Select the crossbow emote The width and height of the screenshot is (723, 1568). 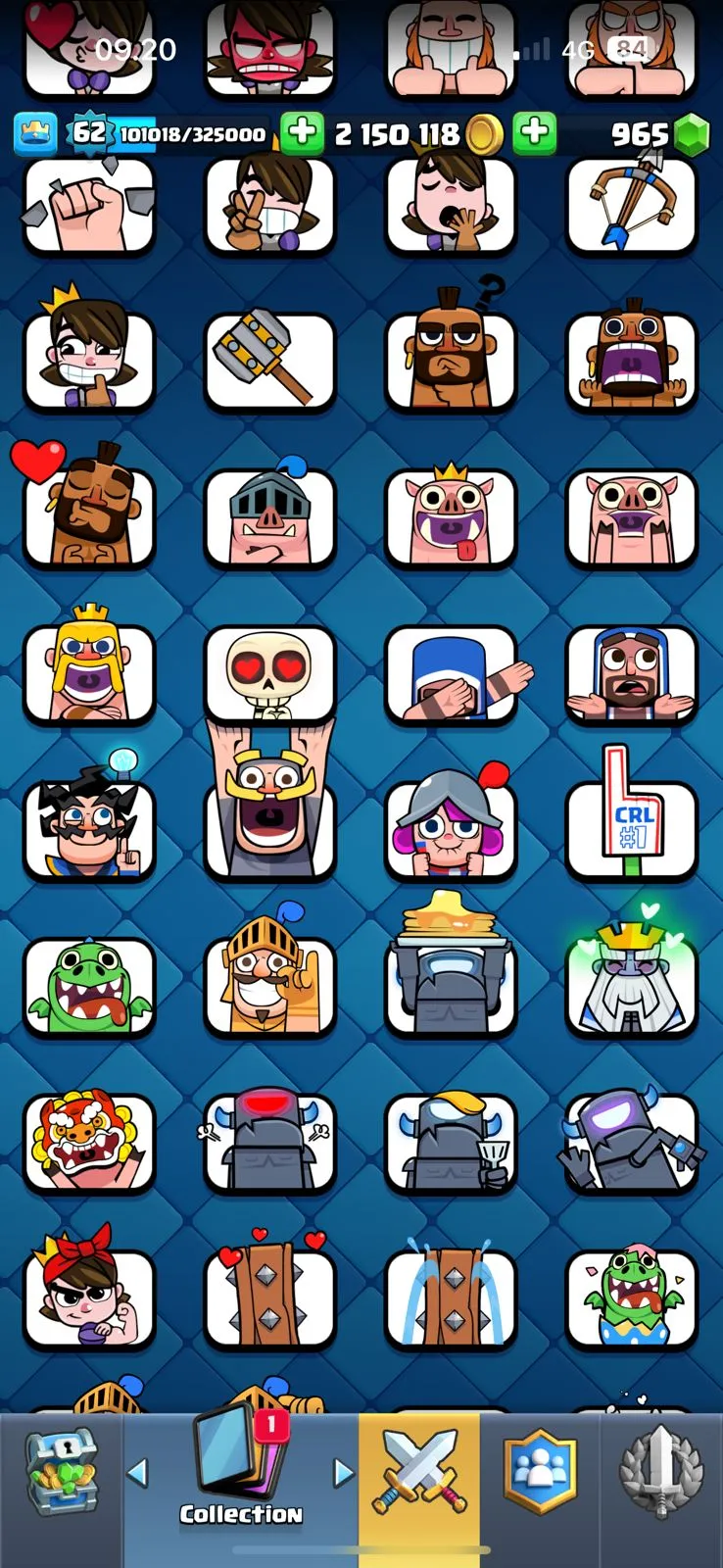[x=632, y=206]
